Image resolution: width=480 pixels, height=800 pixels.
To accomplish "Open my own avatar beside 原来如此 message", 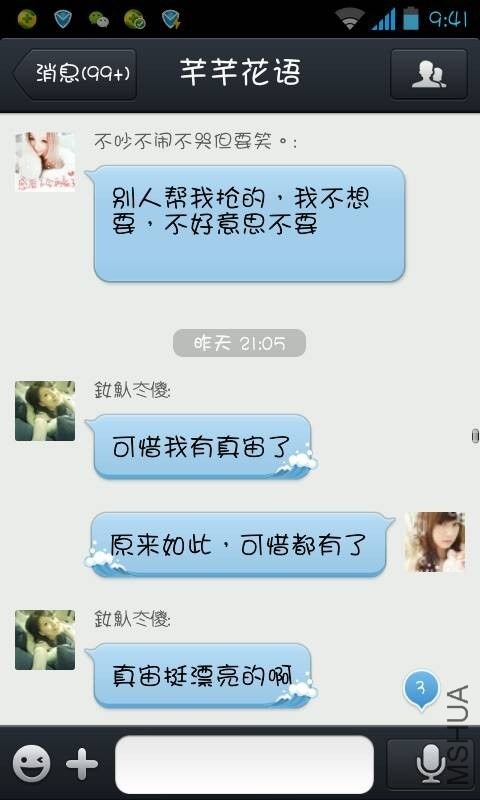I will [x=435, y=542].
